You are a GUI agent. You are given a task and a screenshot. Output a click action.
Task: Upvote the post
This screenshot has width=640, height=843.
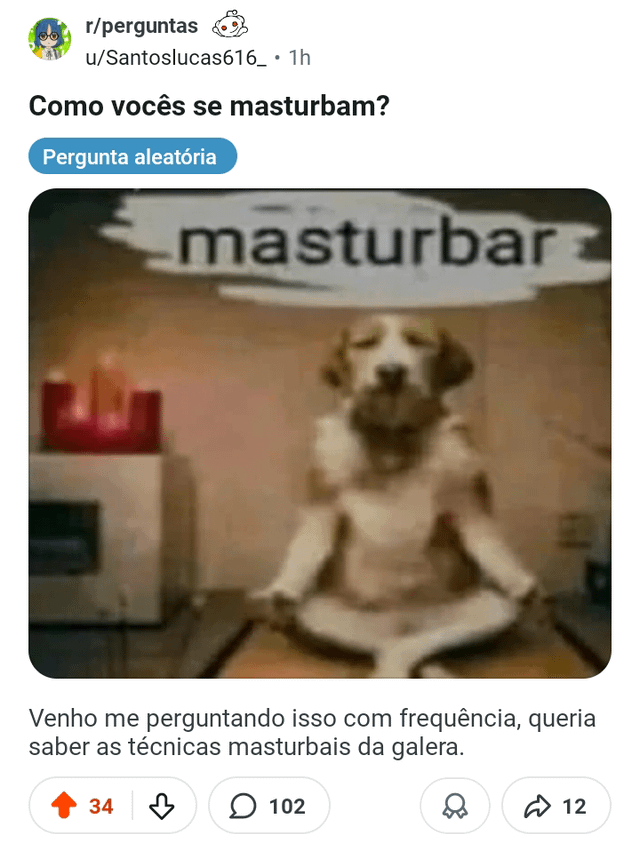pyautogui.click(x=64, y=806)
